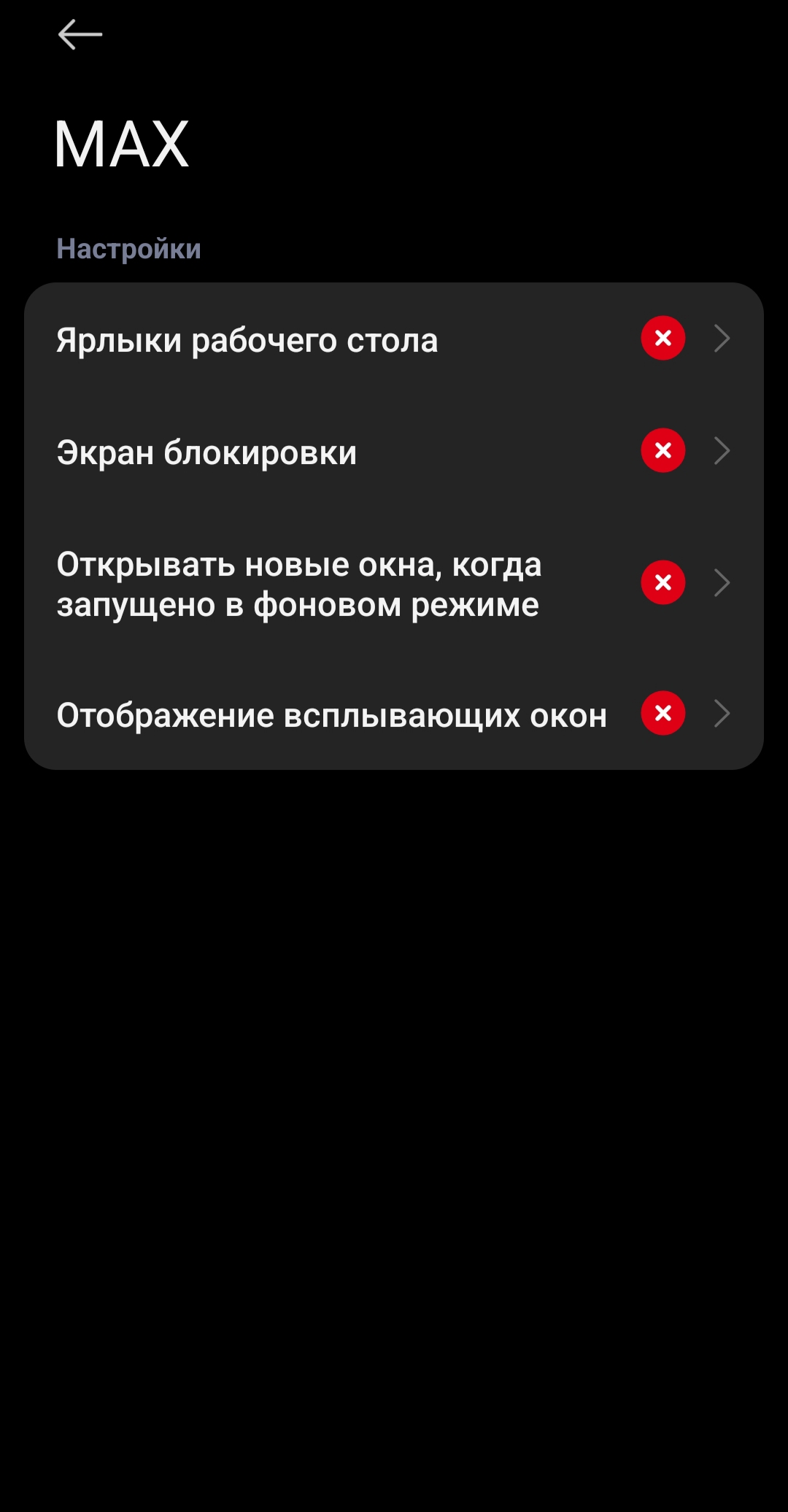788x1512 pixels.
Task: Go back using the arrow icon
Action: [80, 34]
